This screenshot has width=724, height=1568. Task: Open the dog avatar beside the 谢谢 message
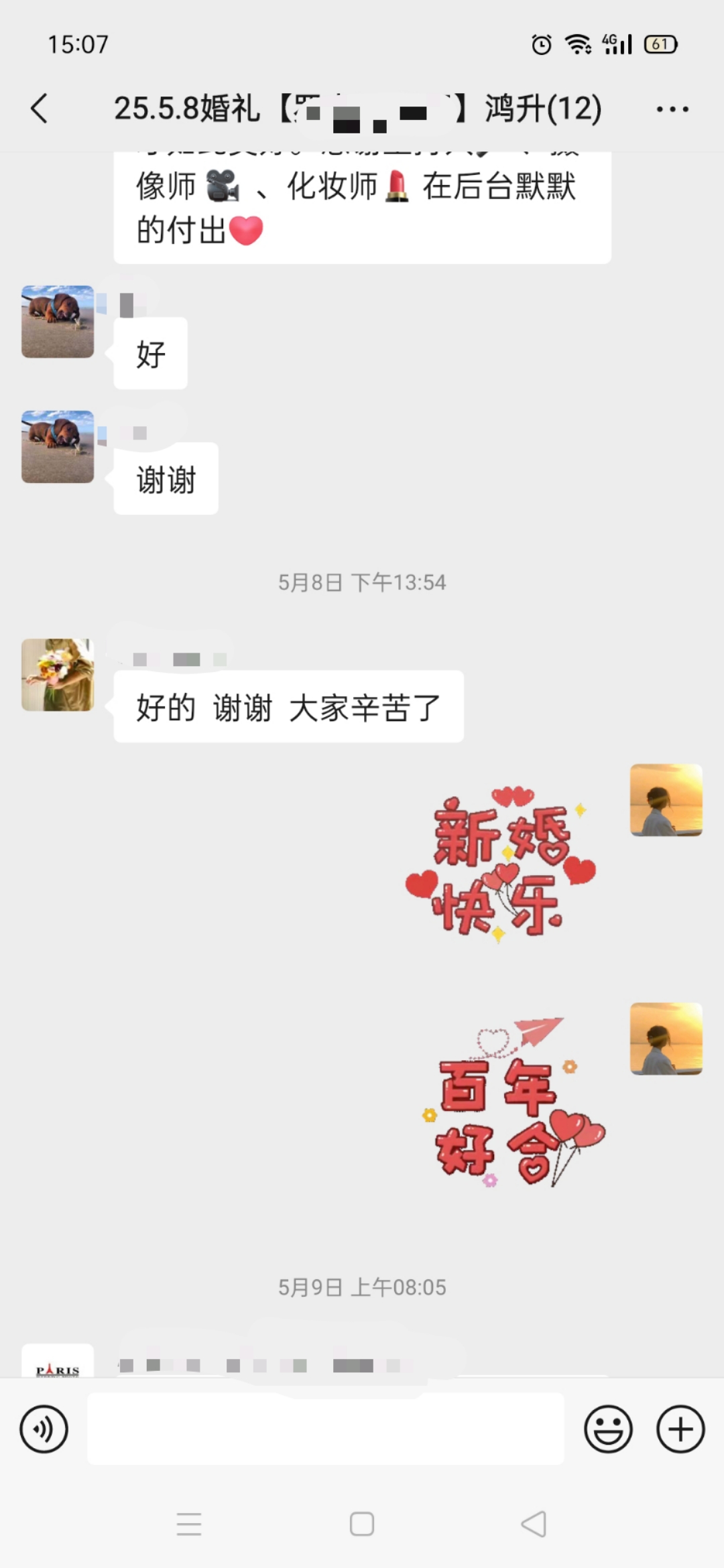pos(58,447)
